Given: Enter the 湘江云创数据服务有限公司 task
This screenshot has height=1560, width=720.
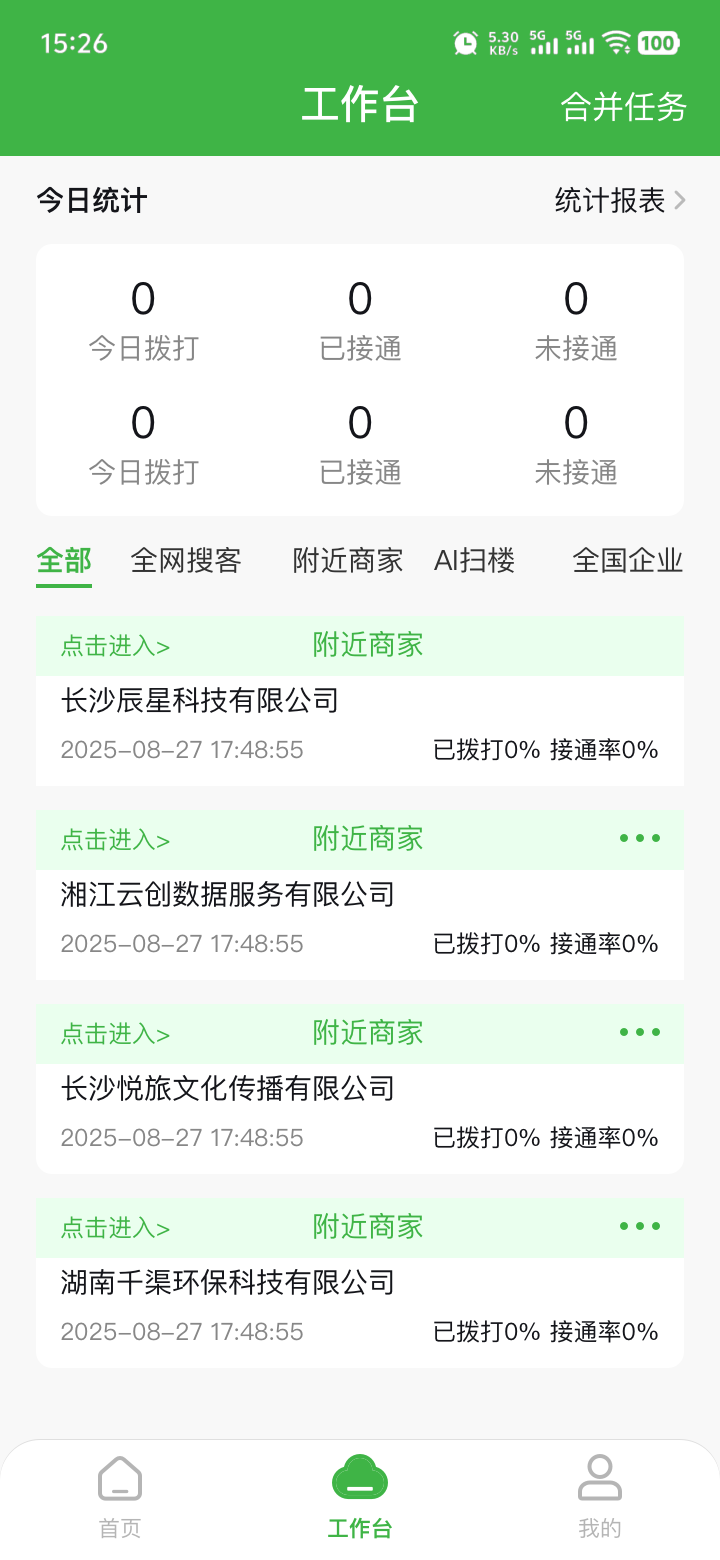Looking at the screenshot, I should pos(113,839).
